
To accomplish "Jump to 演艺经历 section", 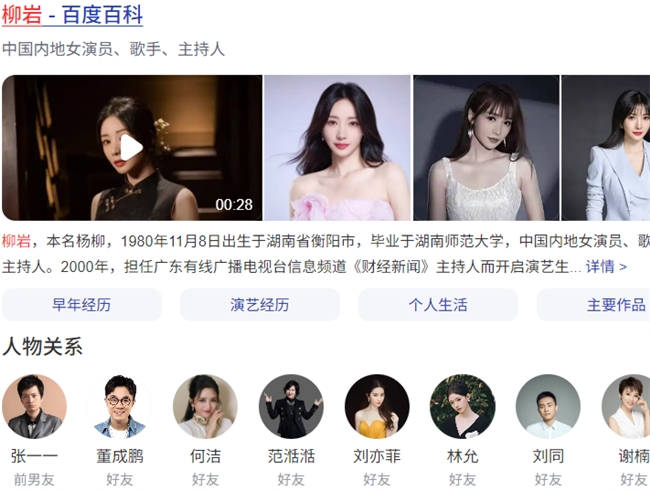I will [260, 305].
